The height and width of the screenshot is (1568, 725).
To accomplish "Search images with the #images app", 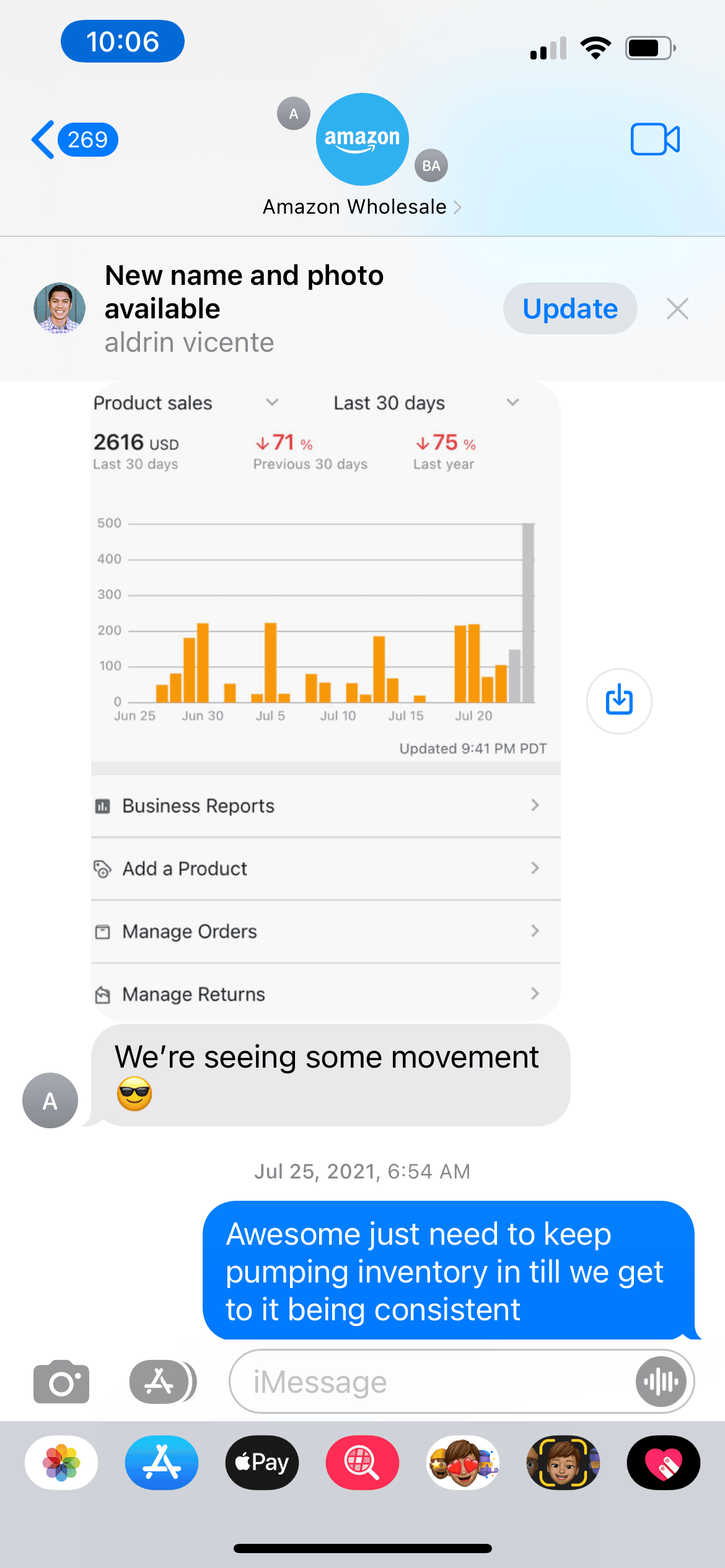I will point(362,1463).
